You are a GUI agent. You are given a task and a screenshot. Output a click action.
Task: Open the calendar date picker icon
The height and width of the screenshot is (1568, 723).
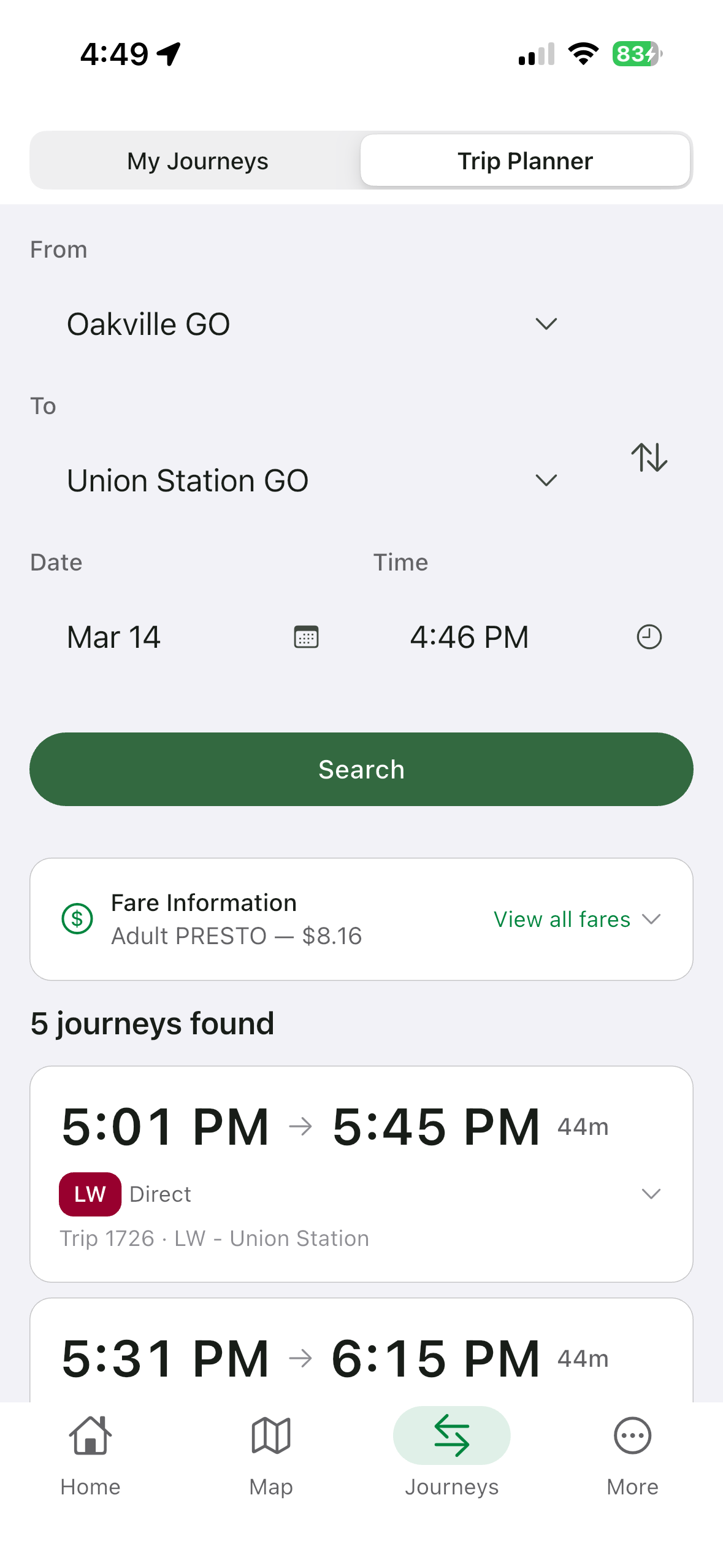pos(307,637)
